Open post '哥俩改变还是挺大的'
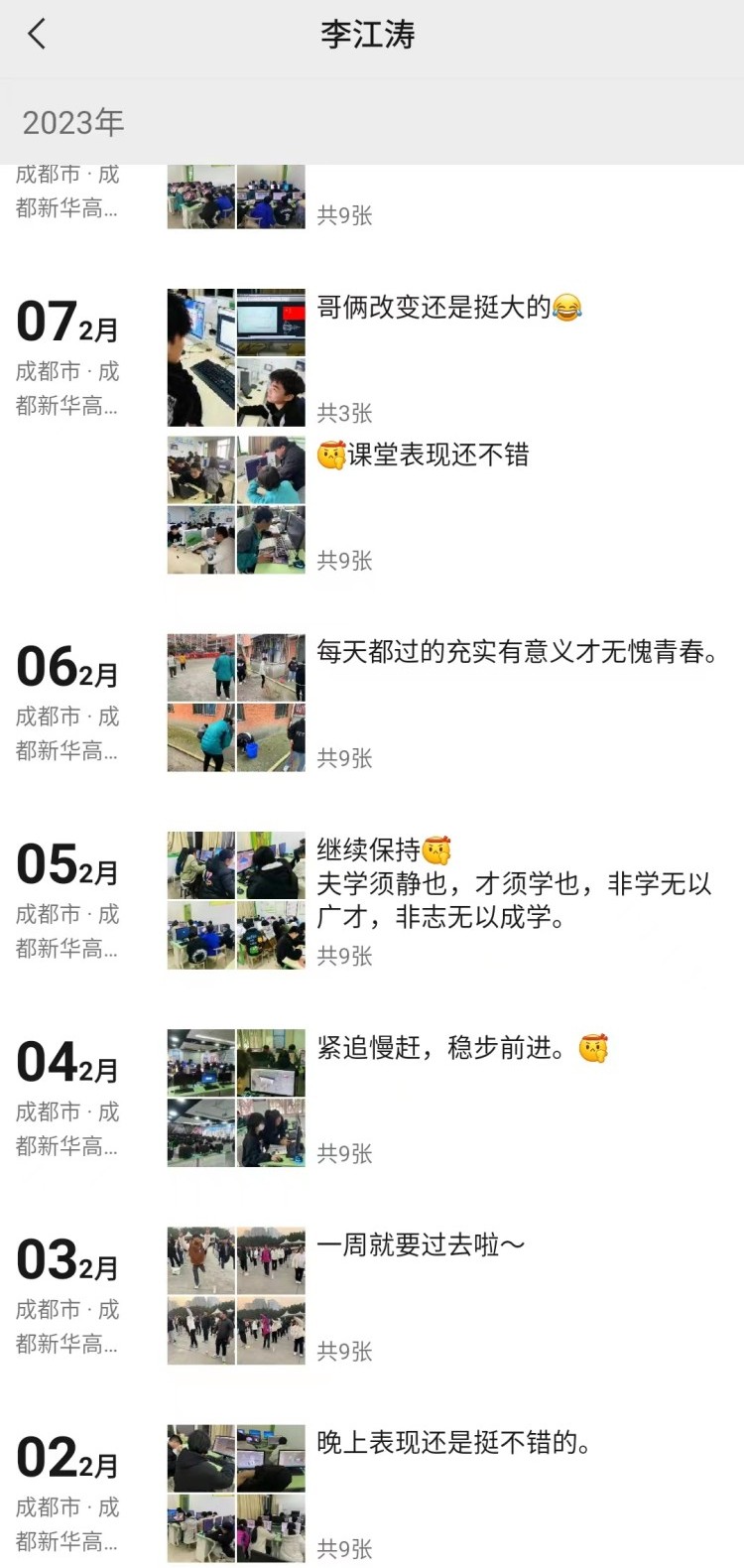 [447, 309]
